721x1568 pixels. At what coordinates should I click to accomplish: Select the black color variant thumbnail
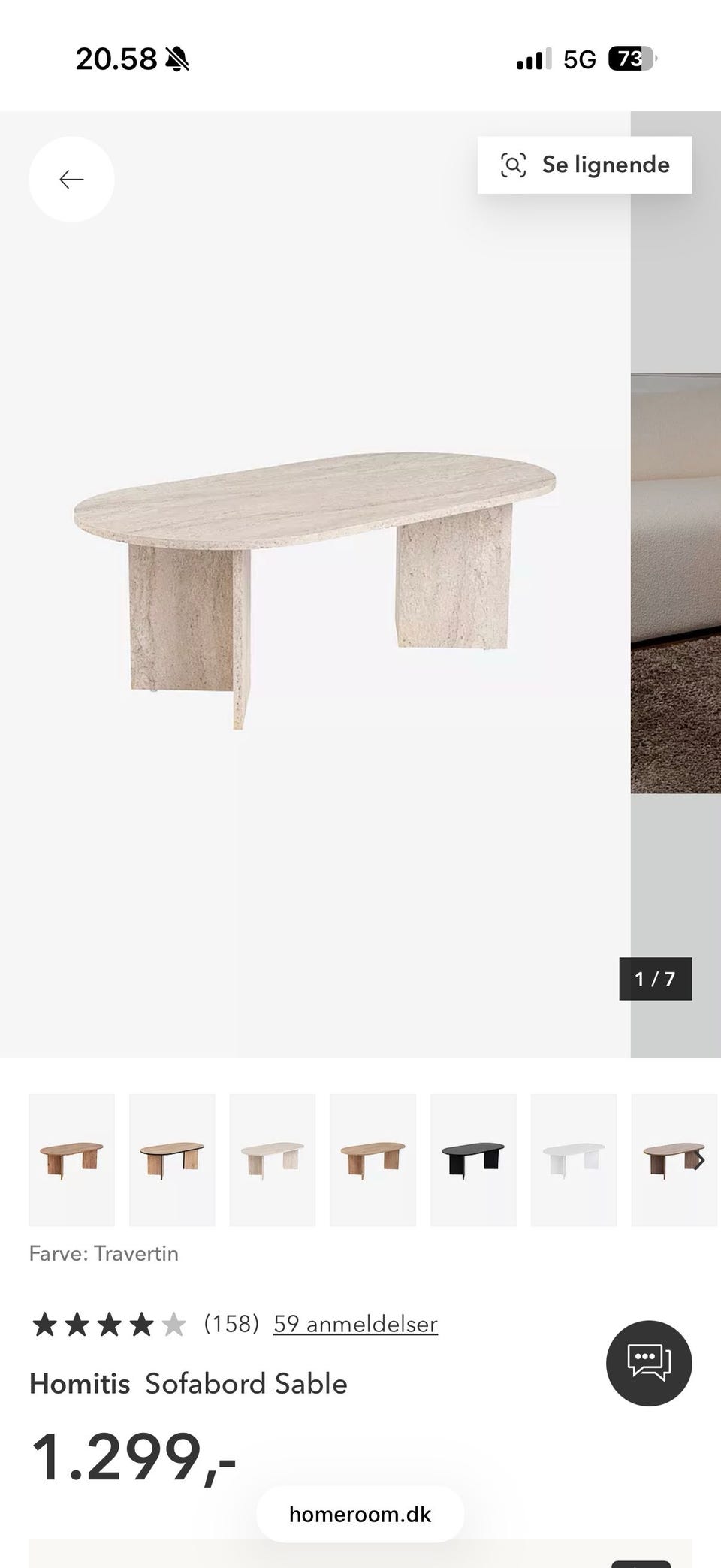click(473, 1160)
